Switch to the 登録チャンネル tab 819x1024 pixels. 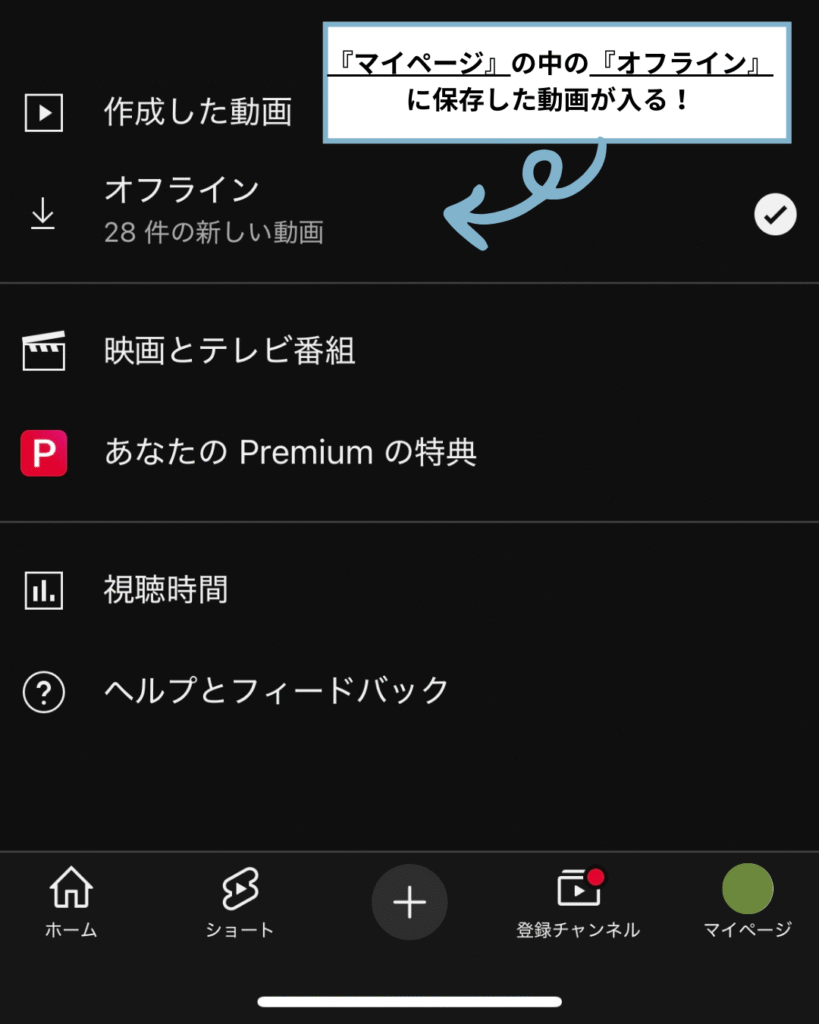[578, 903]
